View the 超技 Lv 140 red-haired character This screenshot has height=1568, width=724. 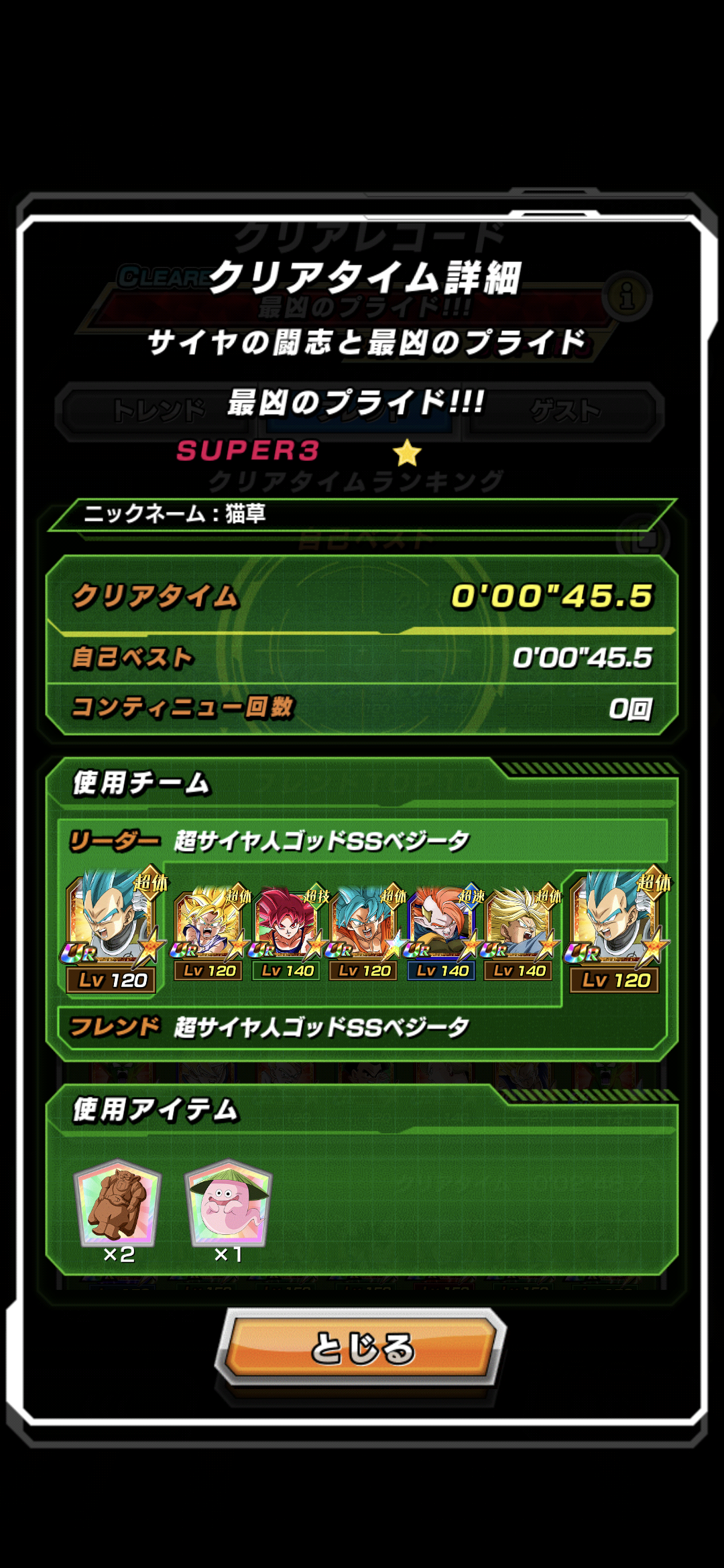[x=288, y=933]
